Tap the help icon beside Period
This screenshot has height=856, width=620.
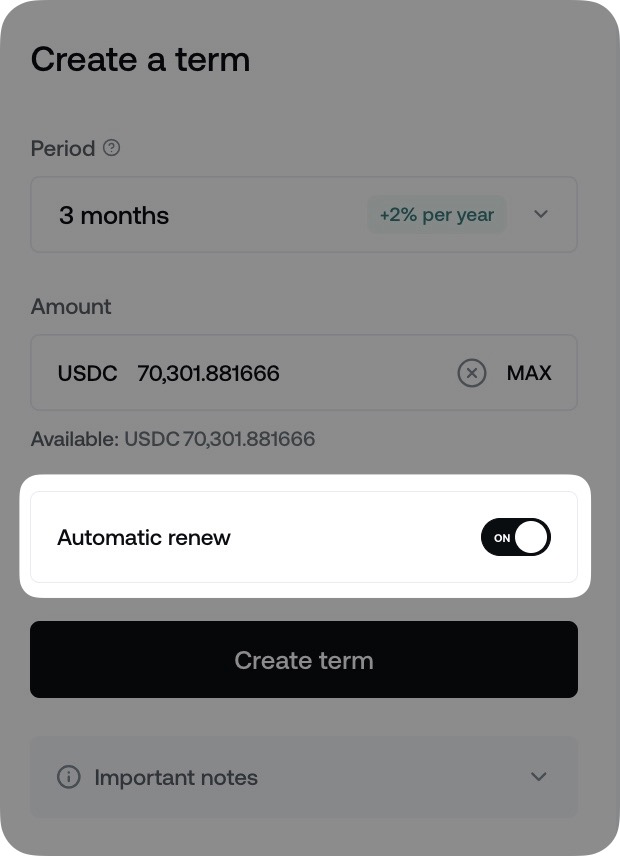112,148
